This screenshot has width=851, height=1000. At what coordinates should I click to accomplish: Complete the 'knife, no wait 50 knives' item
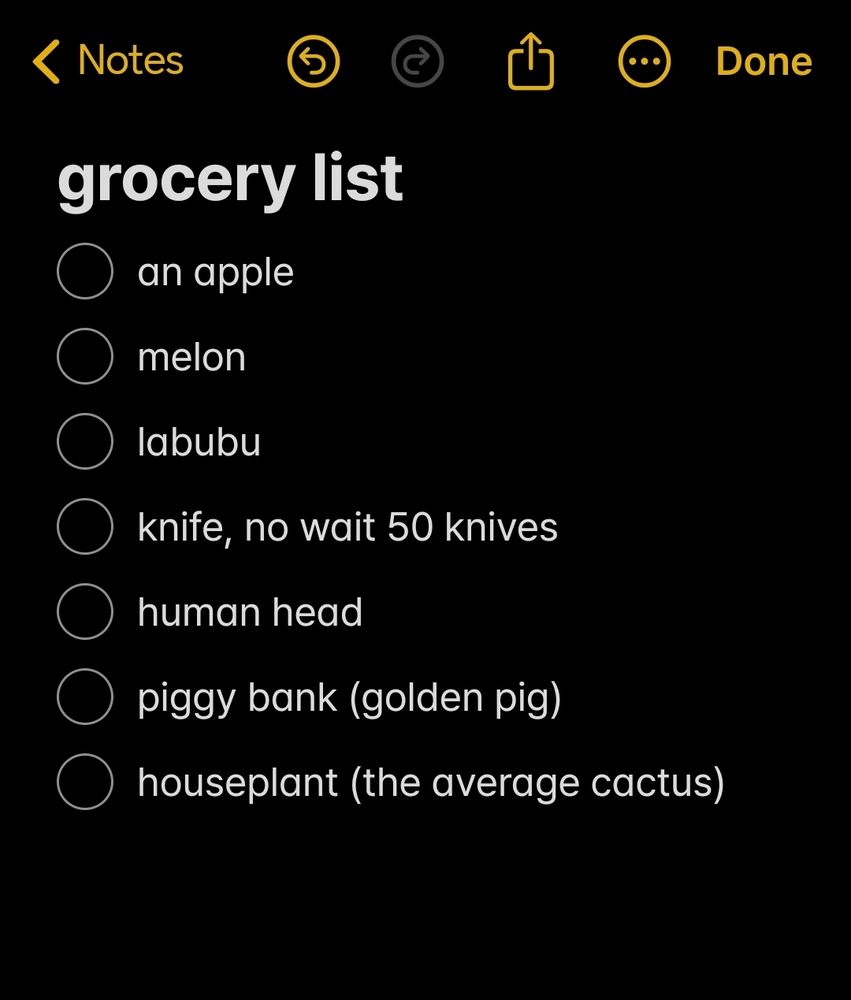[85, 526]
